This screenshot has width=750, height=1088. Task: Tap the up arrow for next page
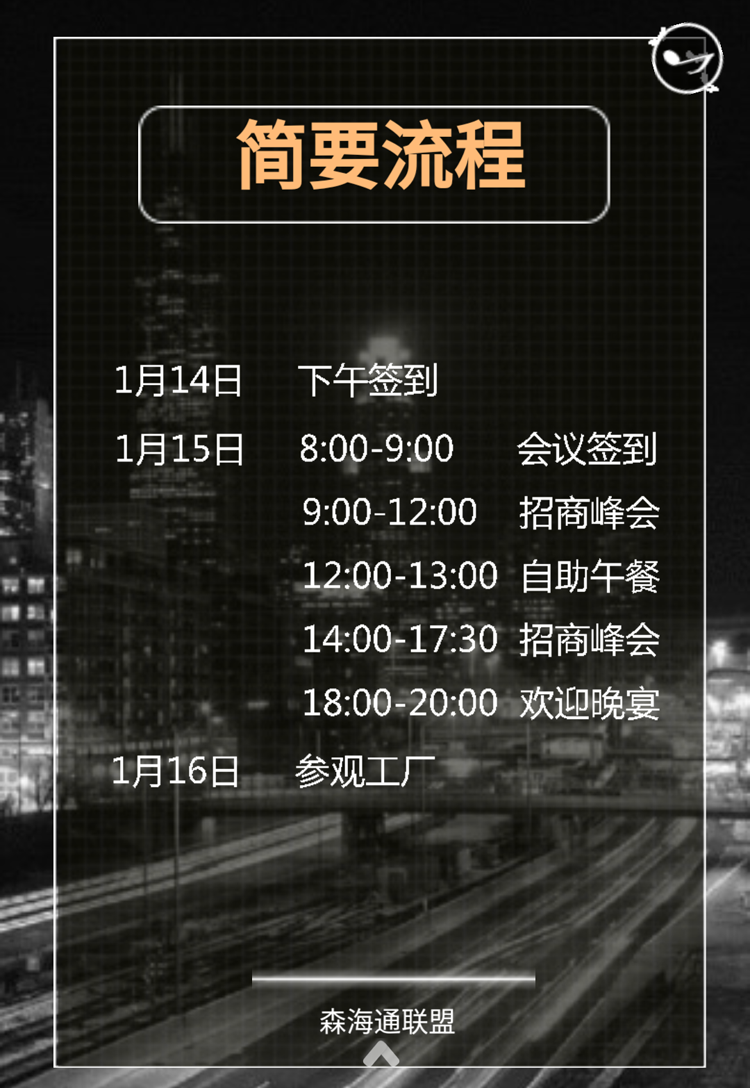381,1055
